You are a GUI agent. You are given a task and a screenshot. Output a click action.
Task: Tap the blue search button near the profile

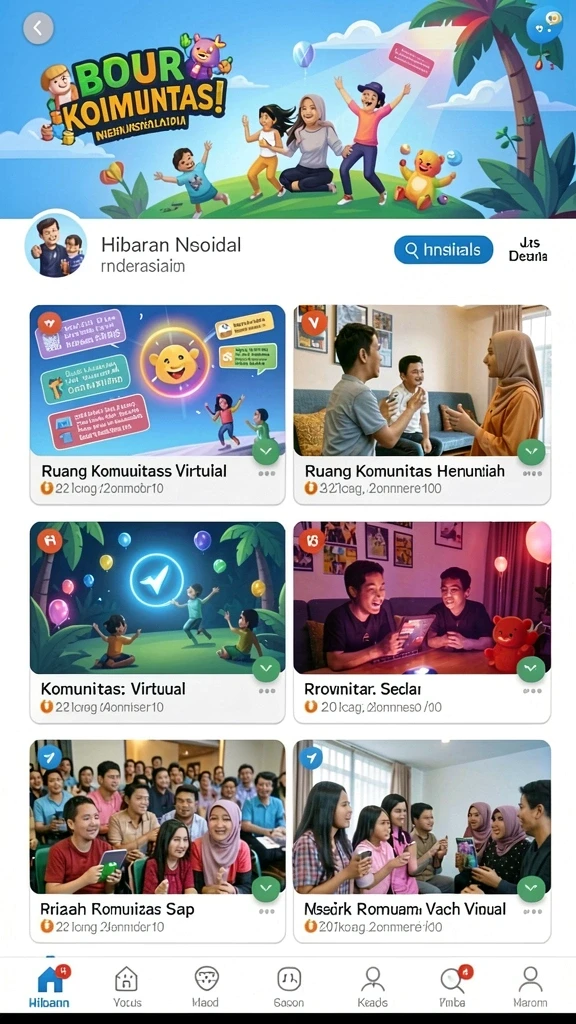tap(443, 249)
